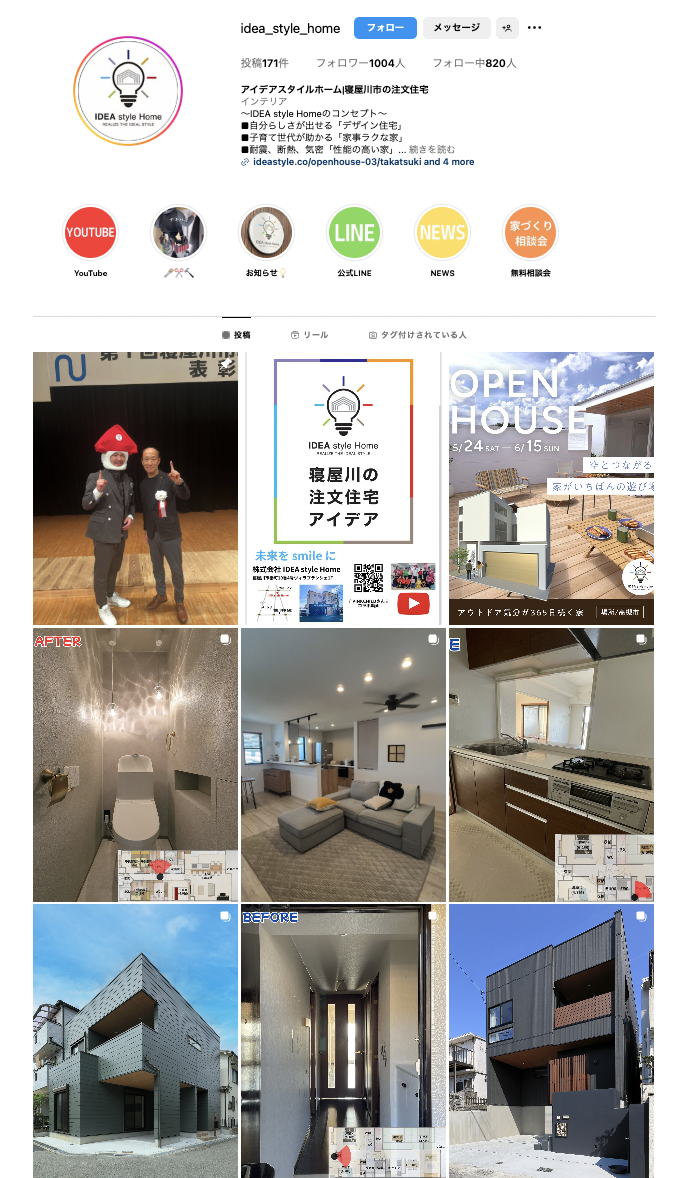View the NEWS story highlight
678x1178 pixels.
pyautogui.click(x=442, y=233)
